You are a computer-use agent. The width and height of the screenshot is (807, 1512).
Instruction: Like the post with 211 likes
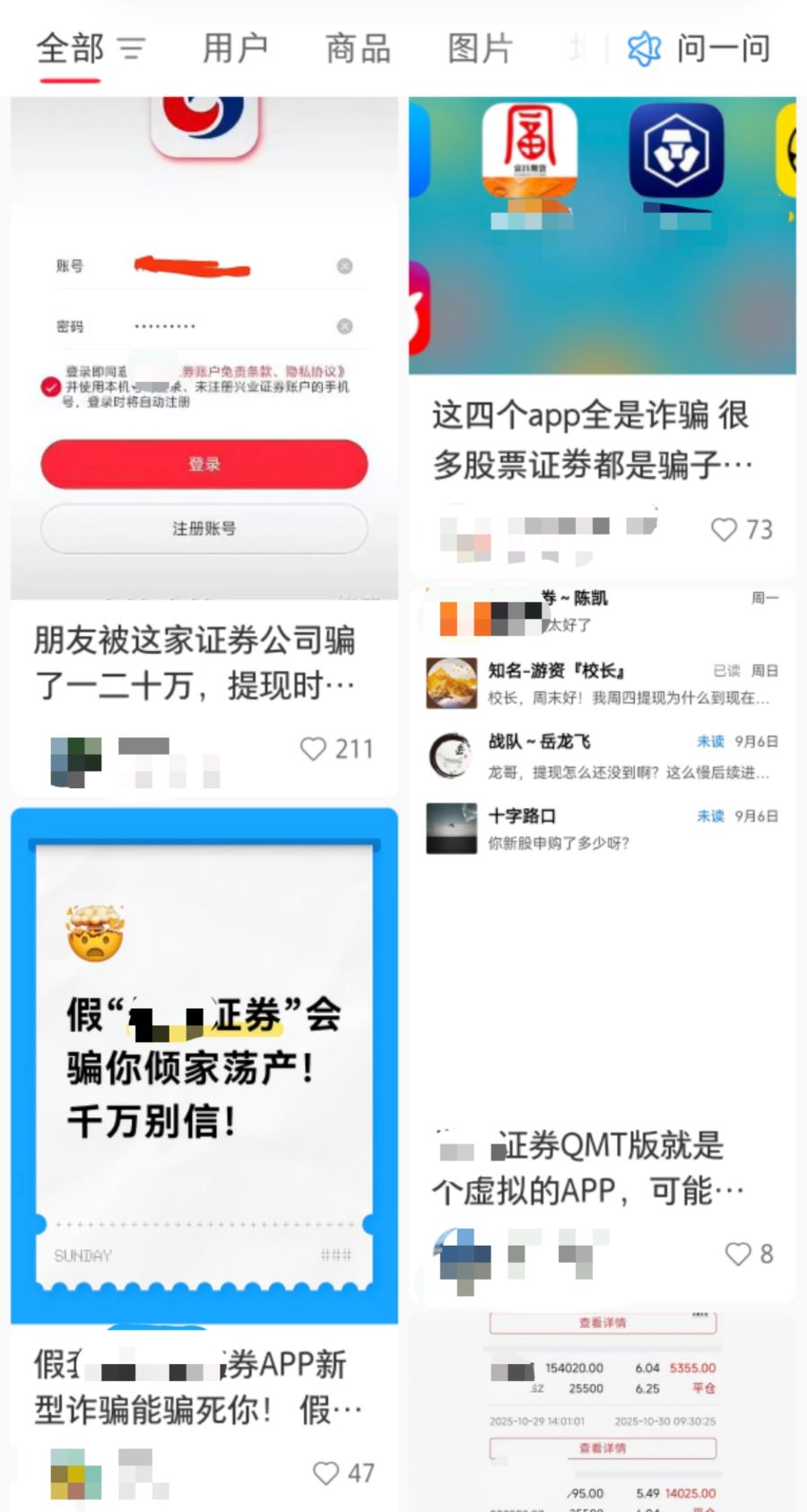point(314,749)
